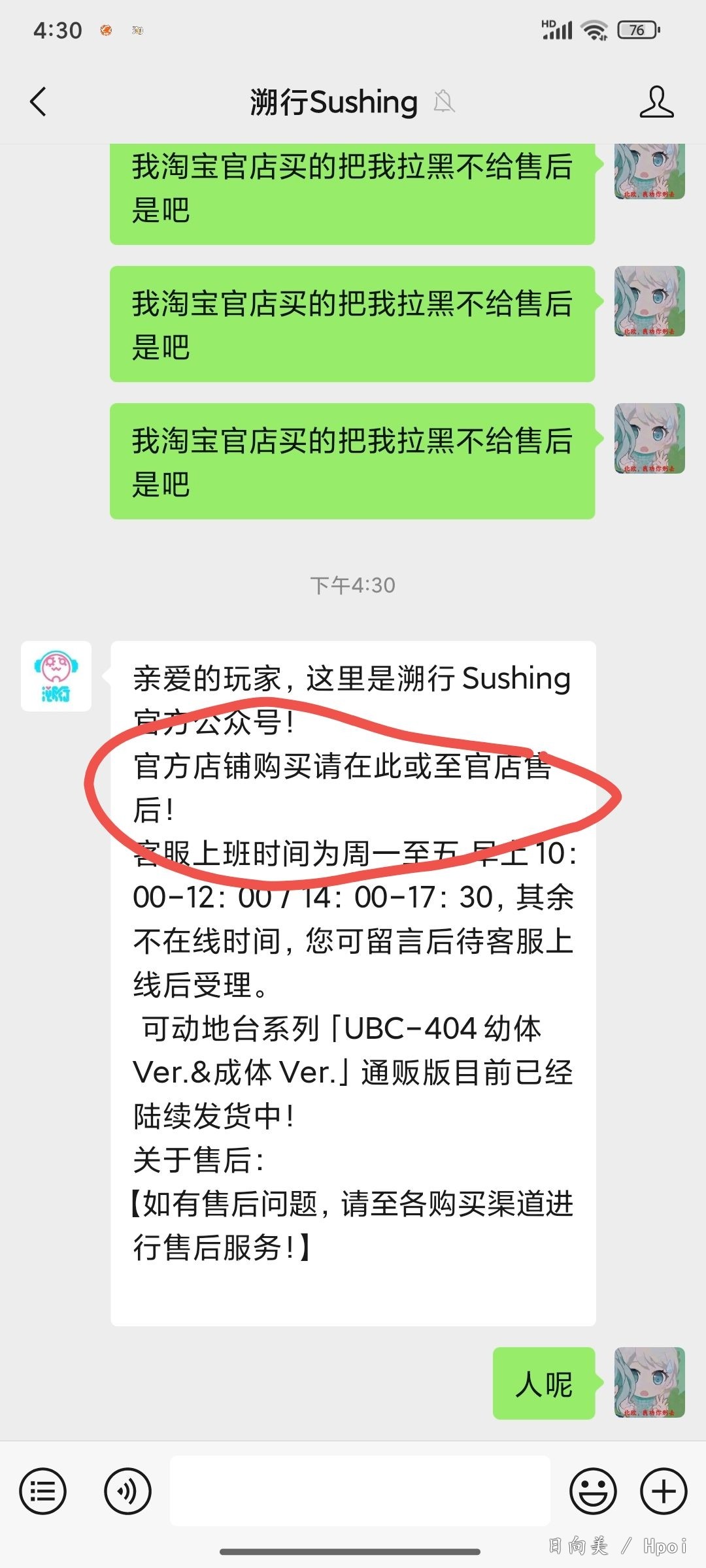Viewport: 706px width, 1568px height.
Task: Focus the message text field
Action: click(x=360, y=1491)
